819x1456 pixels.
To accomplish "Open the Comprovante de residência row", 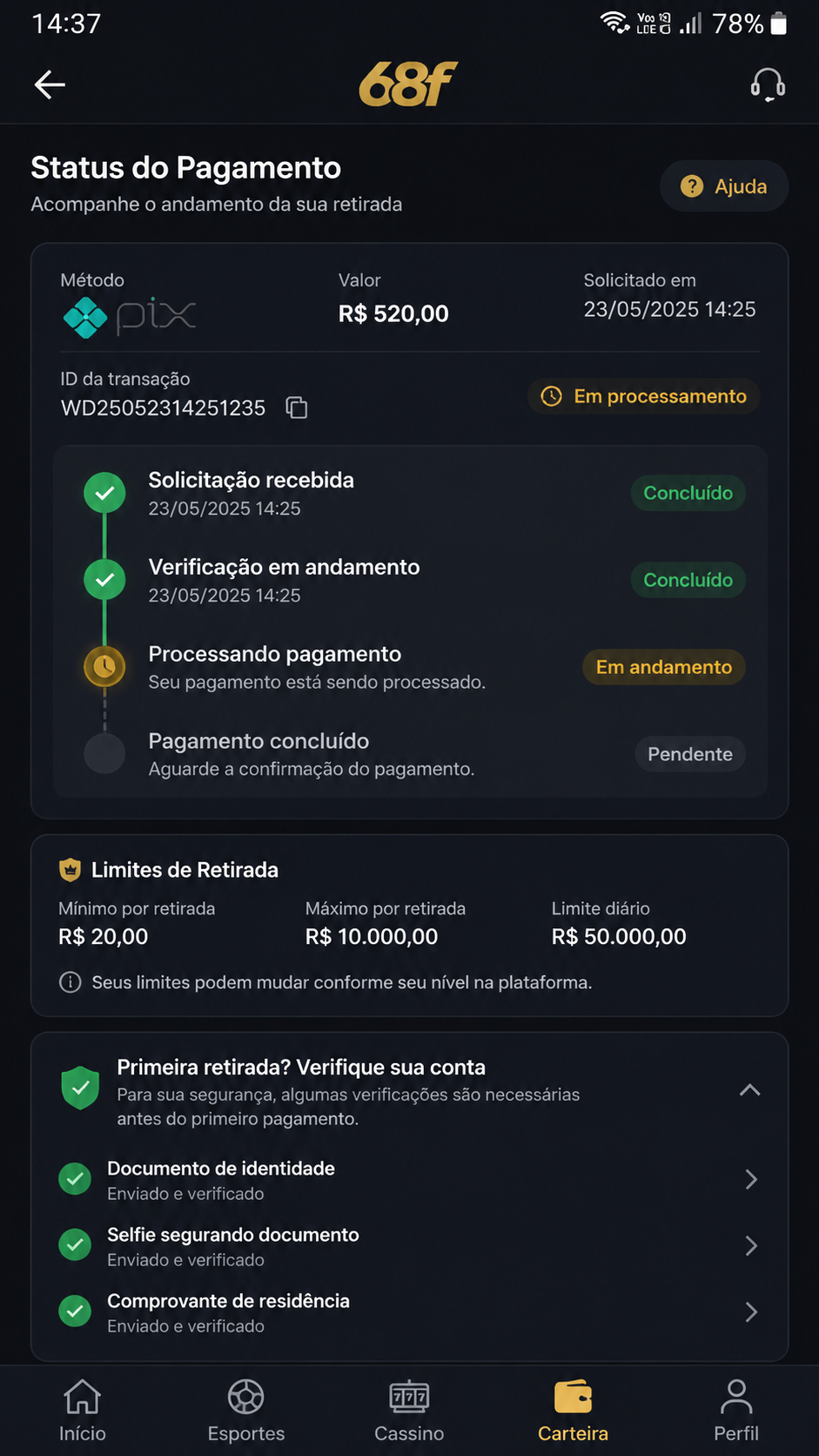I will (x=409, y=1312).
